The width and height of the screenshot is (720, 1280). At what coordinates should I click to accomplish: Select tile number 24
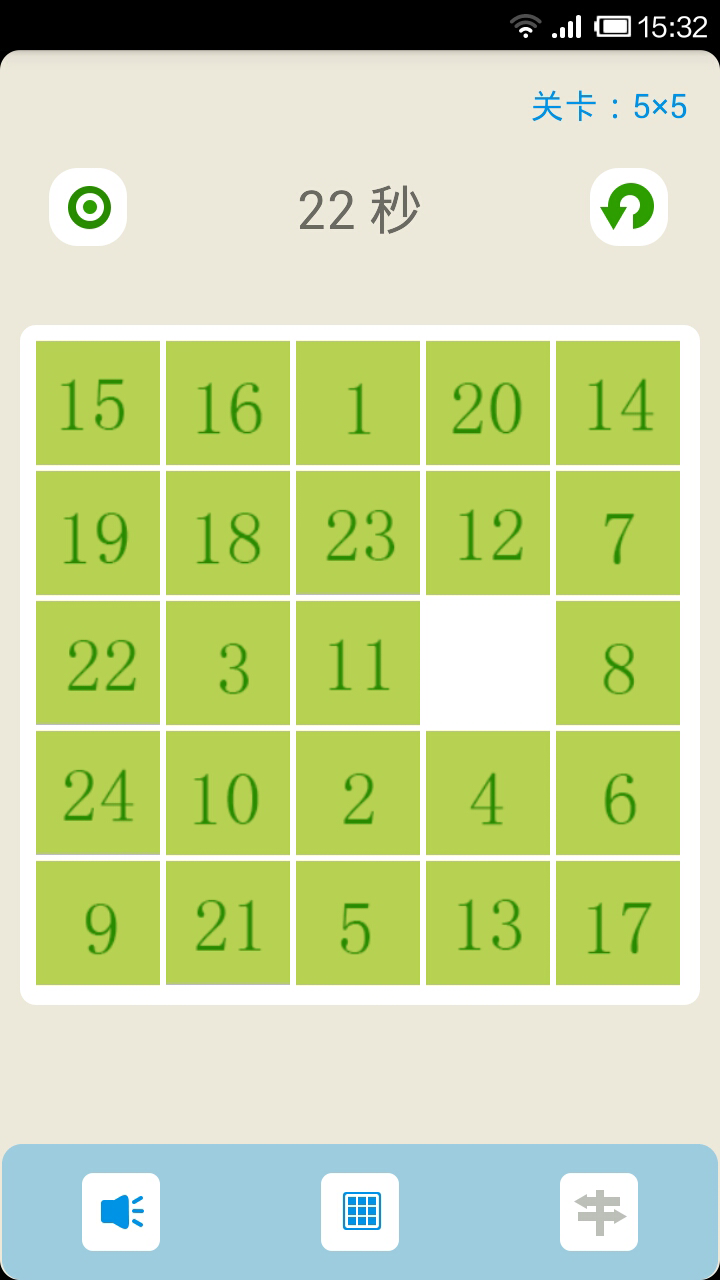click(x=98, y=793)
